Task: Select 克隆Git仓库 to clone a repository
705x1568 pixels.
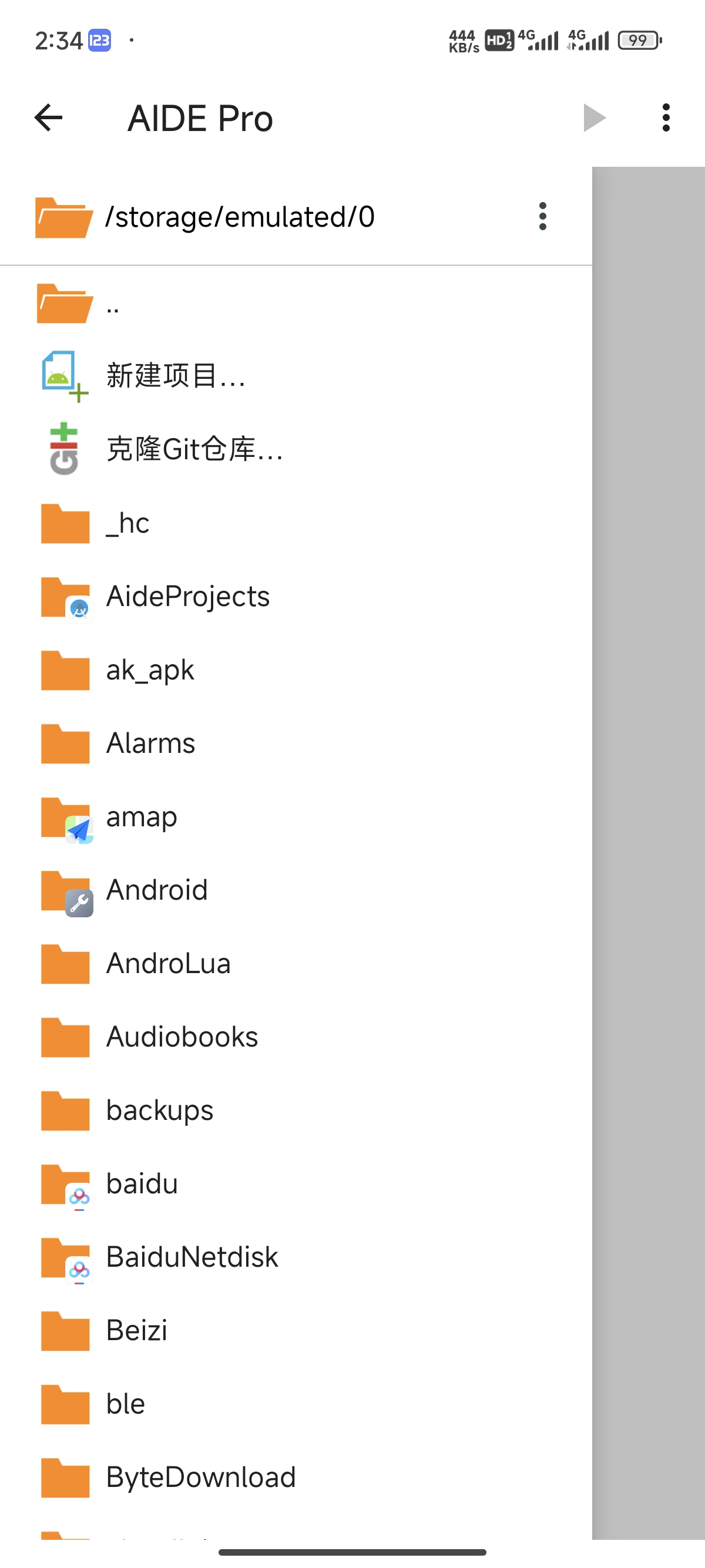Action: click(x=194, y=449)
